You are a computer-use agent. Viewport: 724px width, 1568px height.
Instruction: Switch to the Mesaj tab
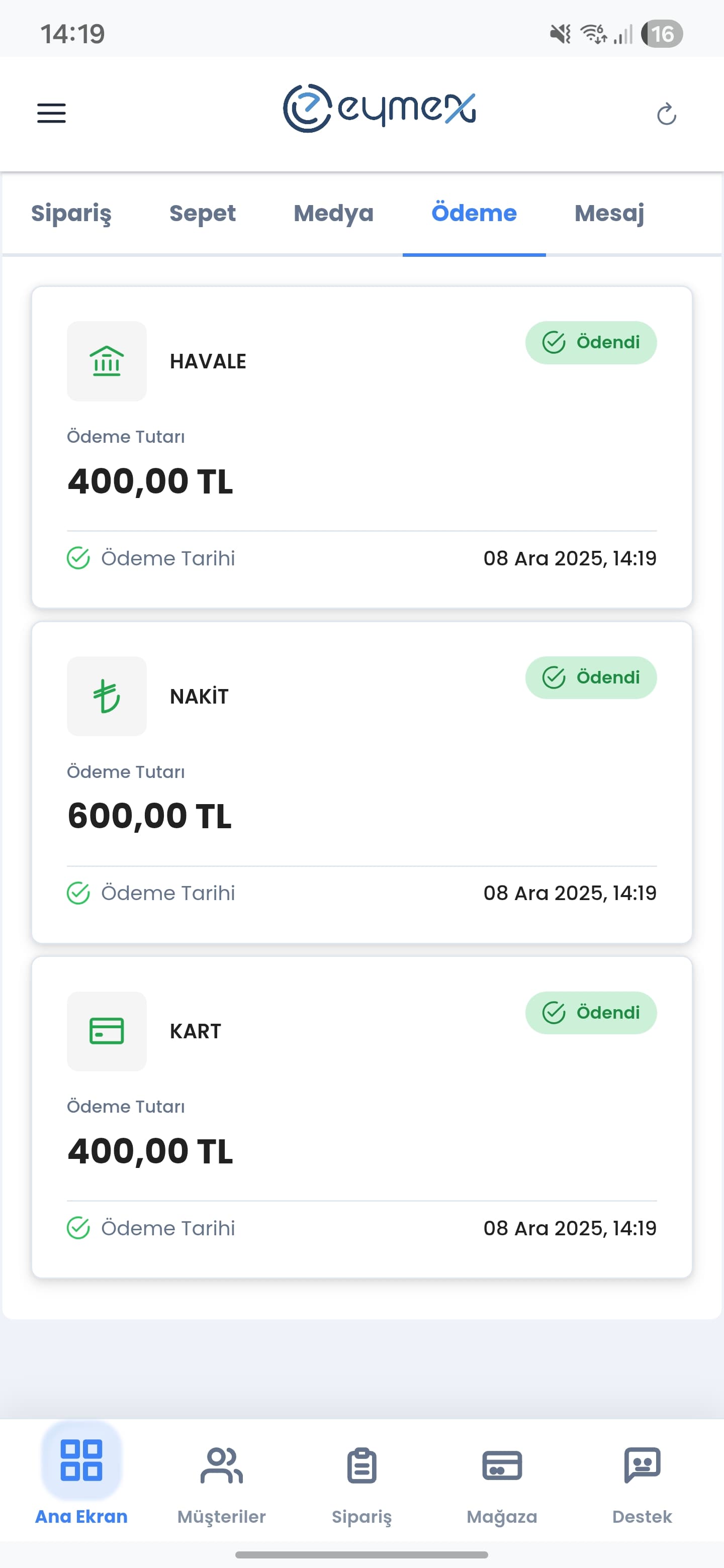coord(609,214)
